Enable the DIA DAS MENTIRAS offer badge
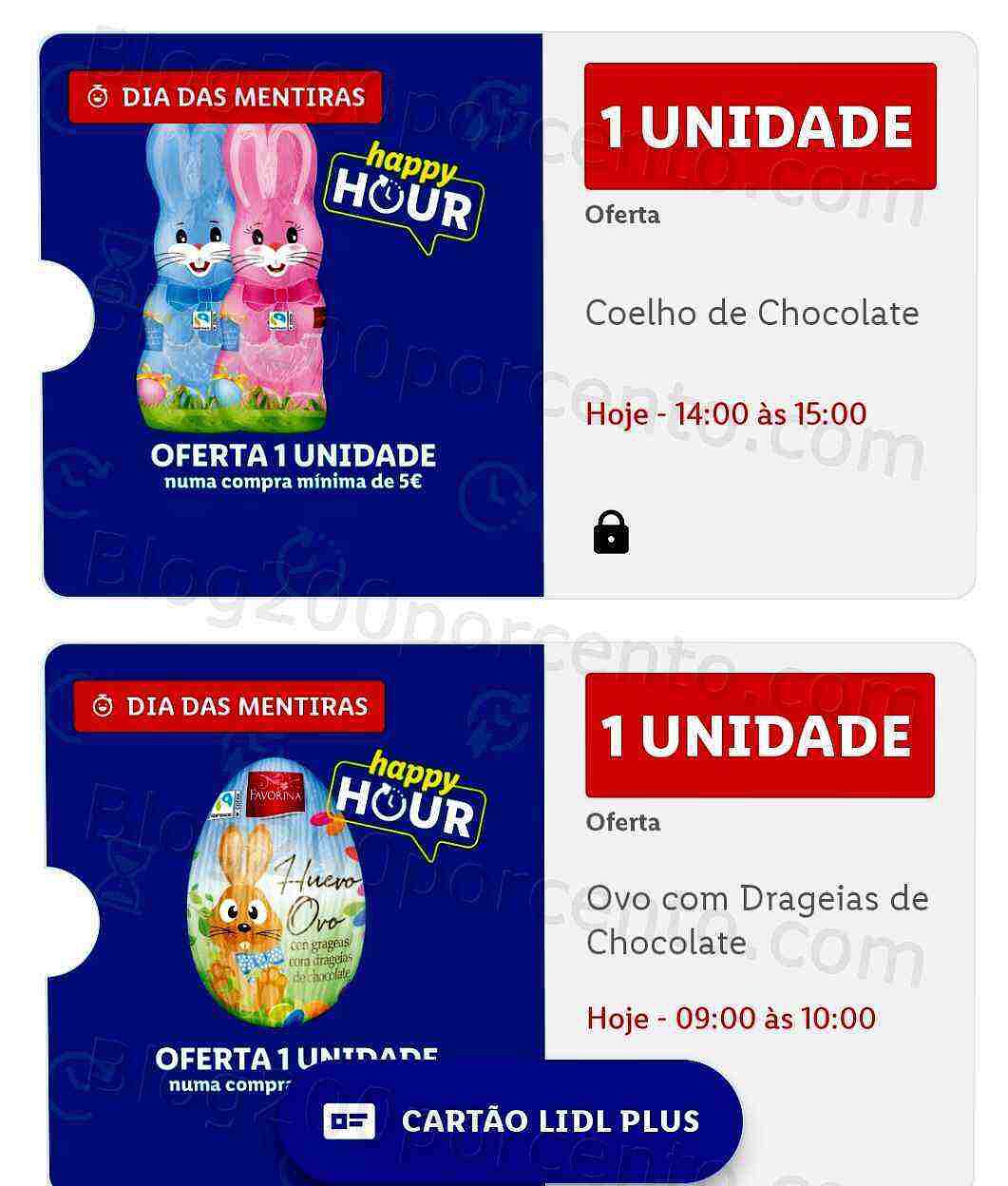The image size is (1008, 1186). 228,96
